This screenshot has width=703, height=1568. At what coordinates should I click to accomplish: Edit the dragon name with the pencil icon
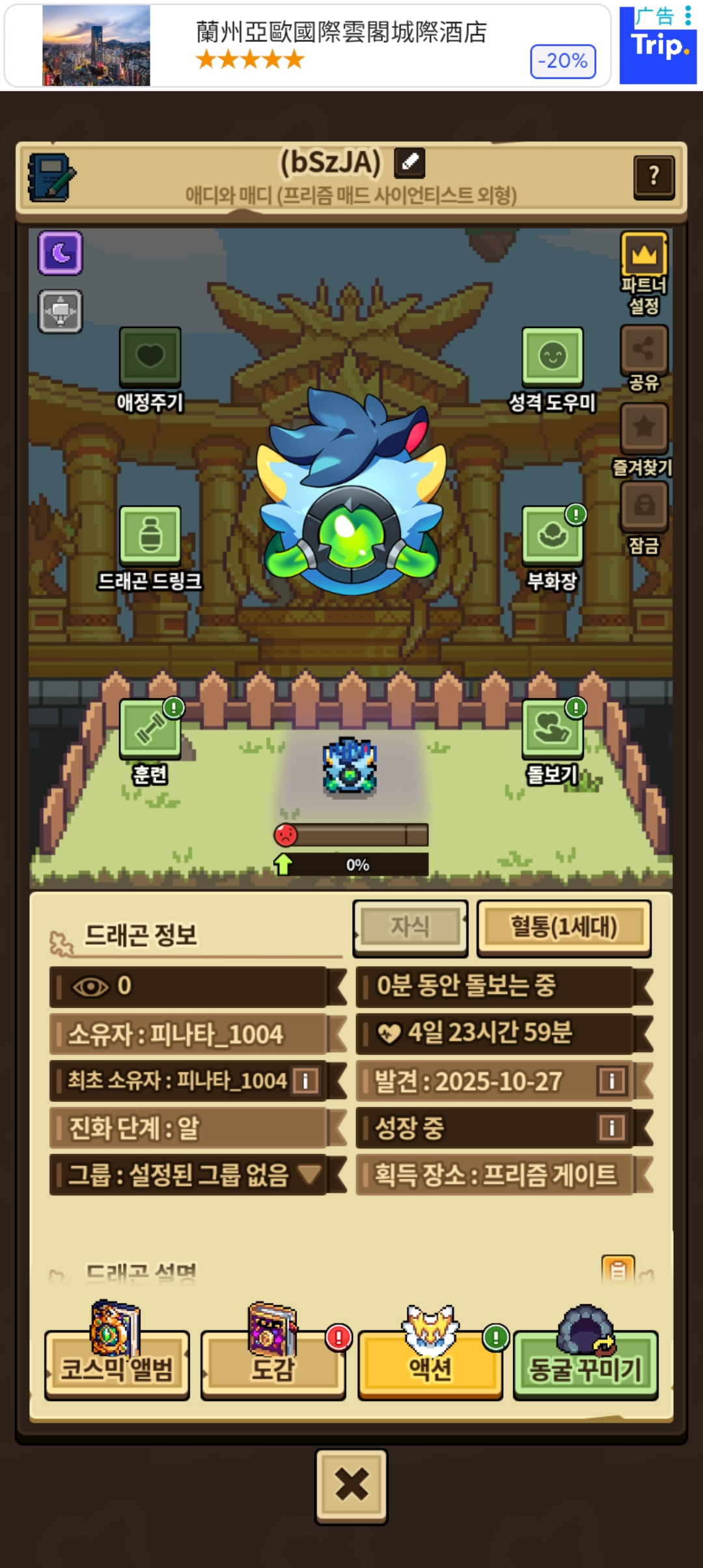(x=409, y=163)
